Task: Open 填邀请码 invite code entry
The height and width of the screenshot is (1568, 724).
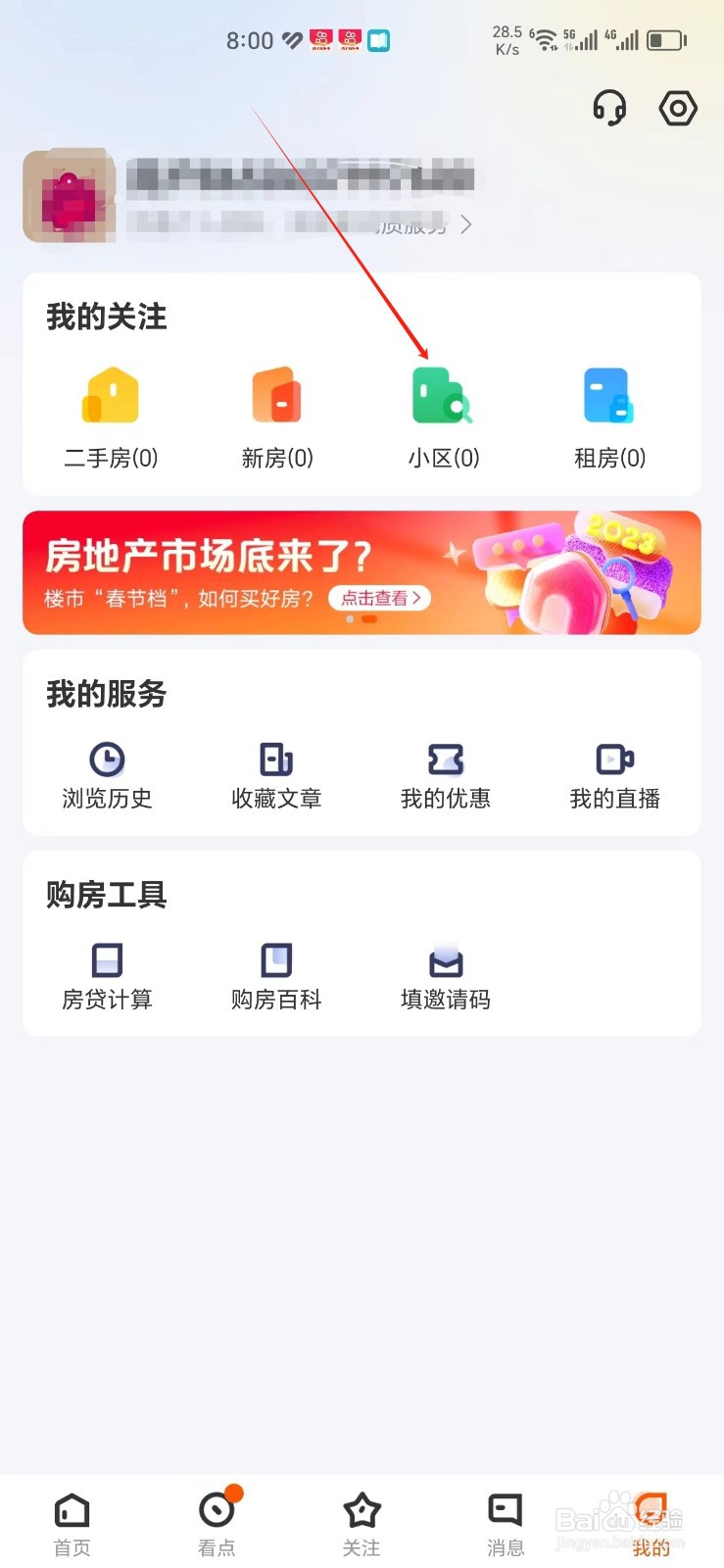Action: [x=446, y=977]
